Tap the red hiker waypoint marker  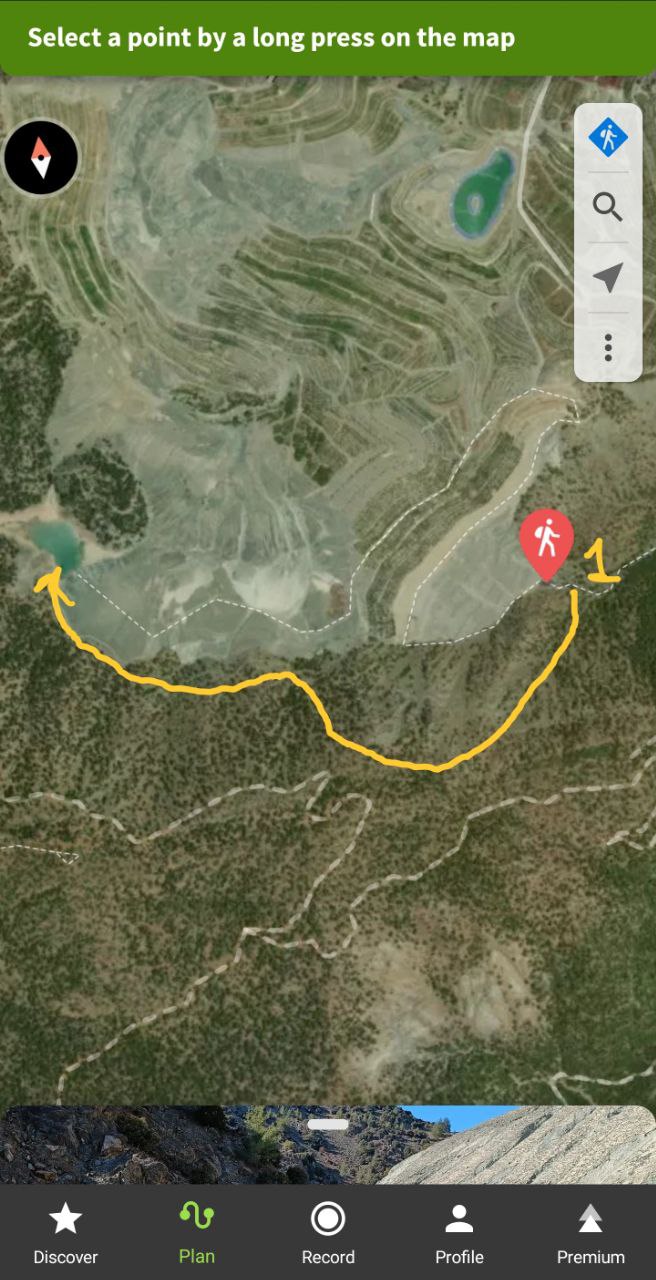tap(546, 541)
